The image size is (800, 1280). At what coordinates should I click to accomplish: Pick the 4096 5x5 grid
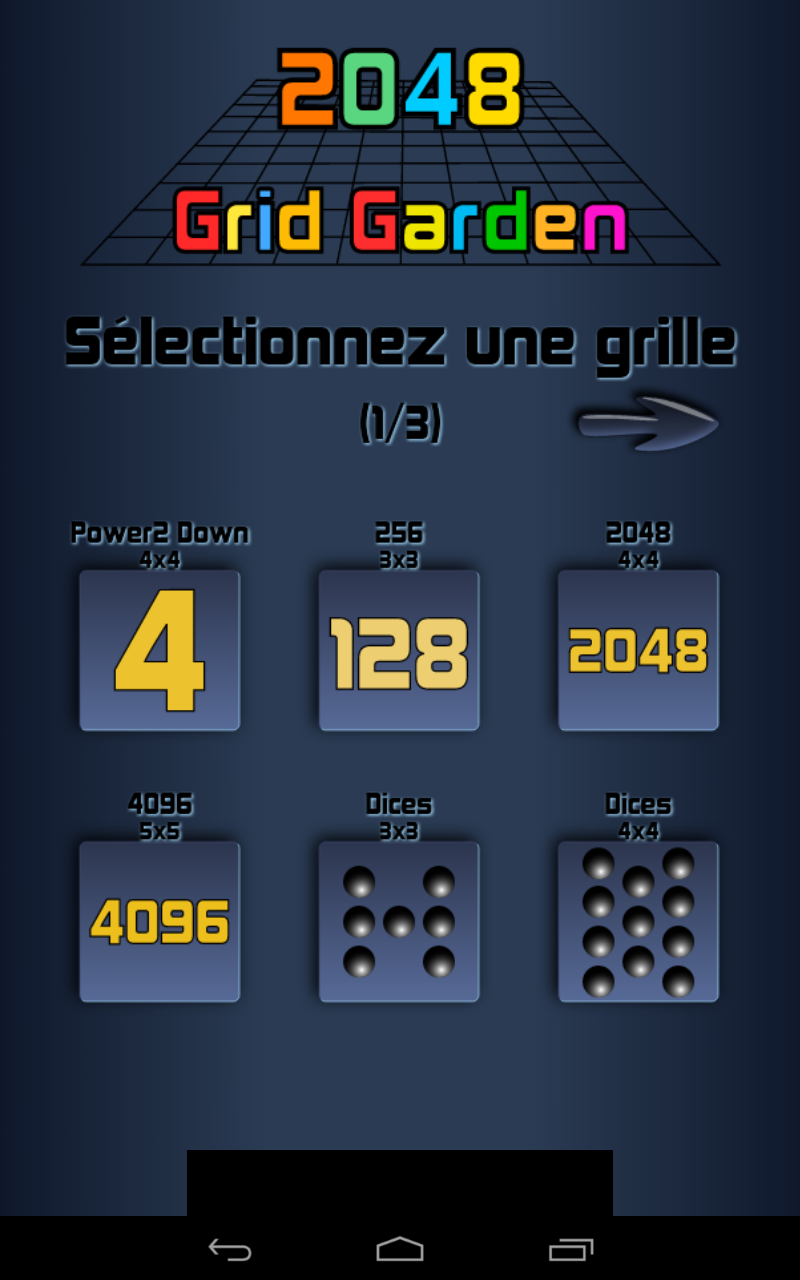click(x=160, y=921)
